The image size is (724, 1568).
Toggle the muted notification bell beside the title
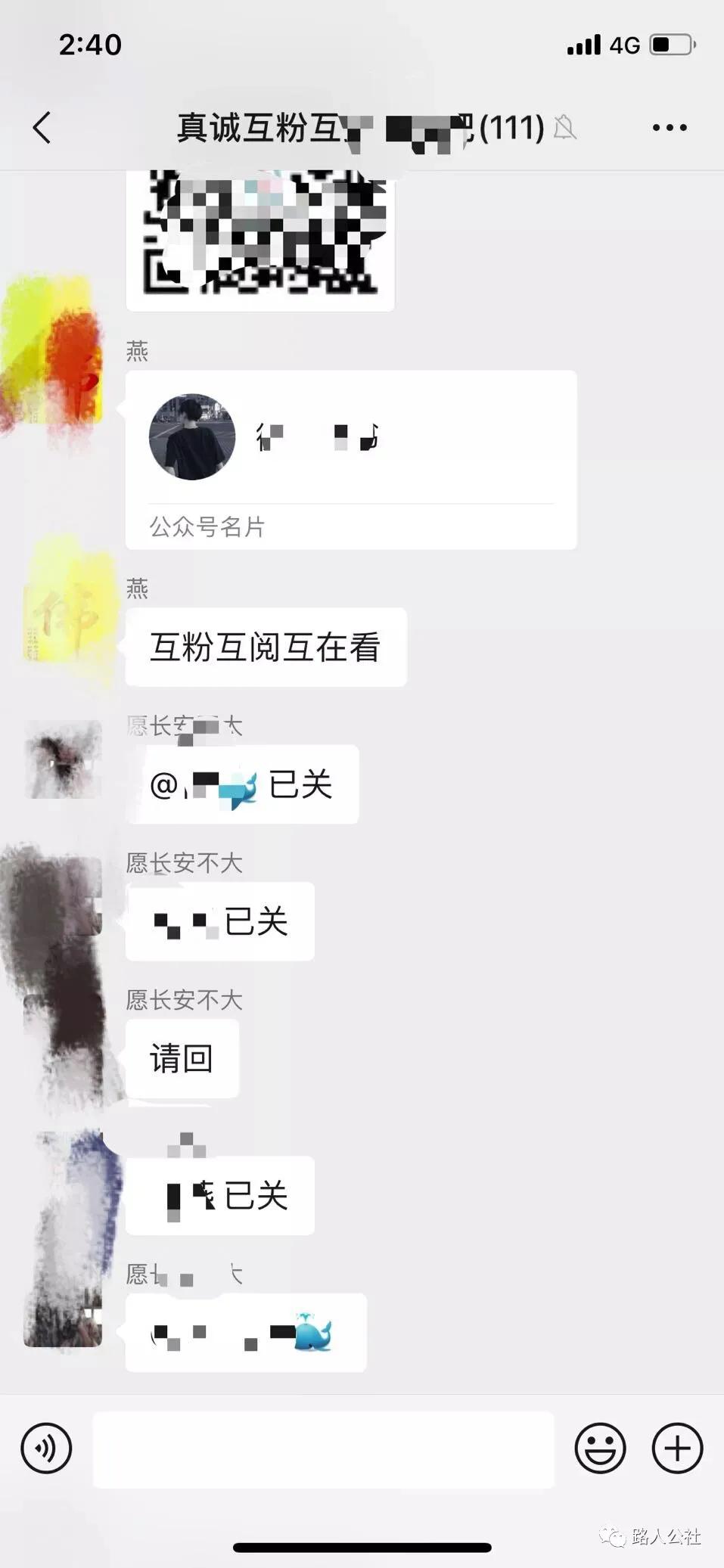566,128
